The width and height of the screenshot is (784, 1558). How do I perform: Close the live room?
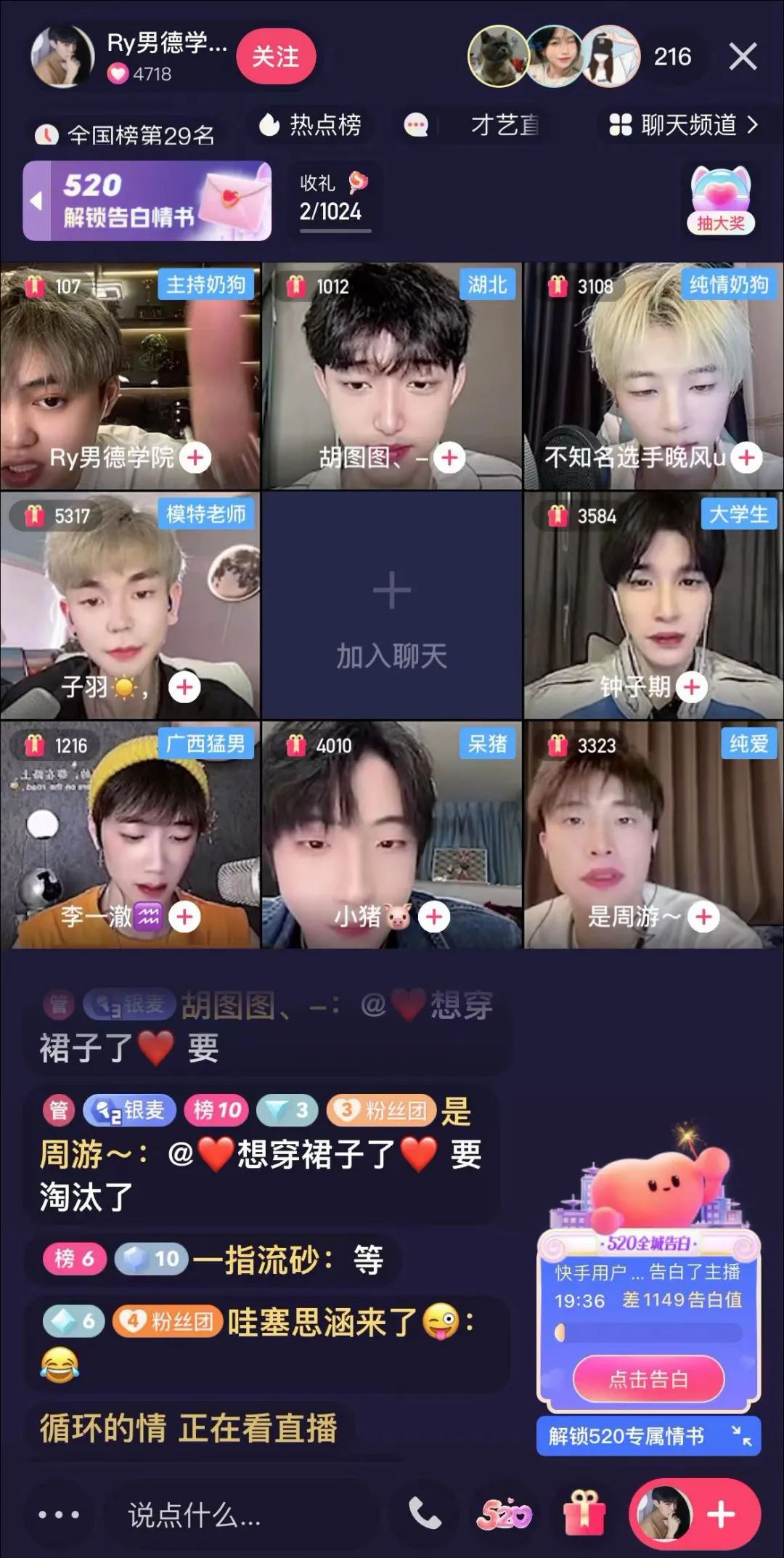pos(743,57)
